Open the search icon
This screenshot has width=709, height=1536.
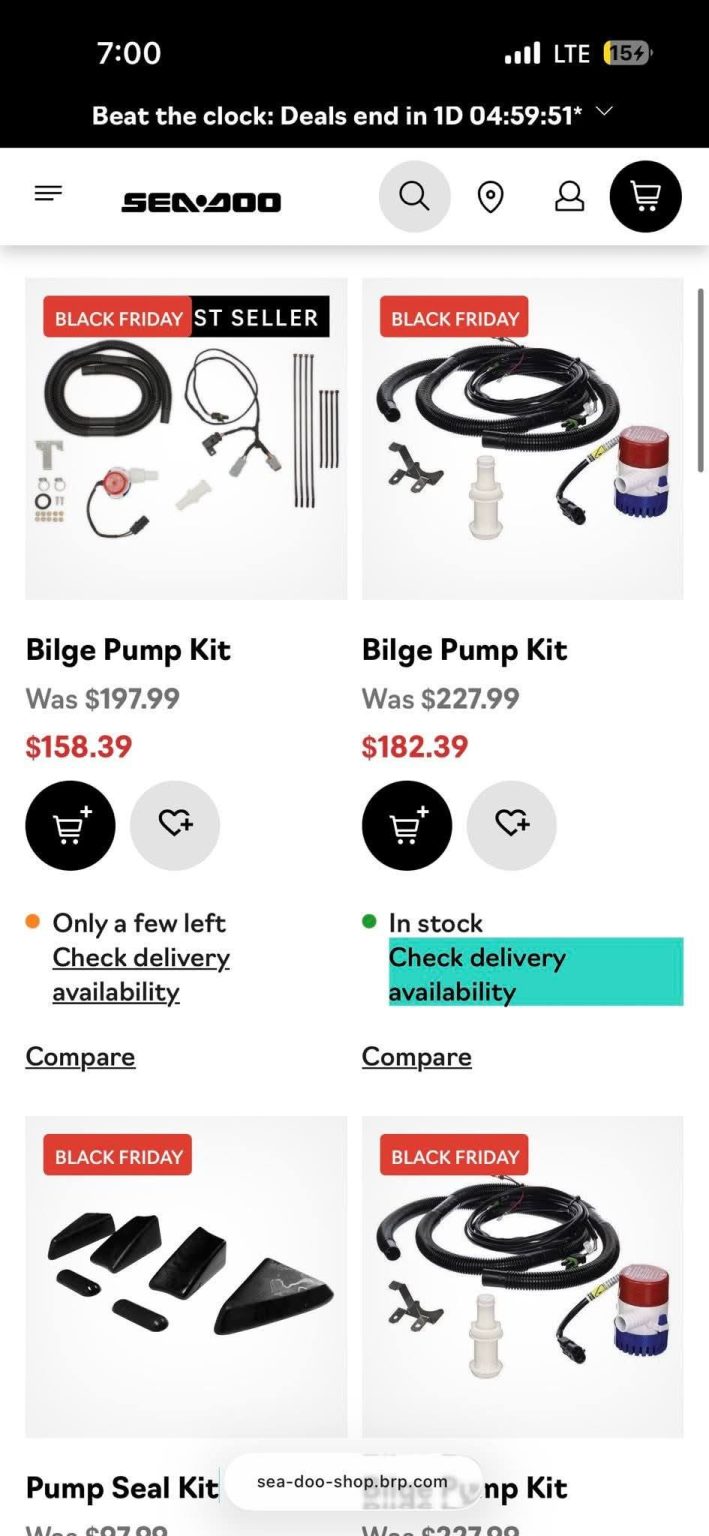(x=414, y=196)
